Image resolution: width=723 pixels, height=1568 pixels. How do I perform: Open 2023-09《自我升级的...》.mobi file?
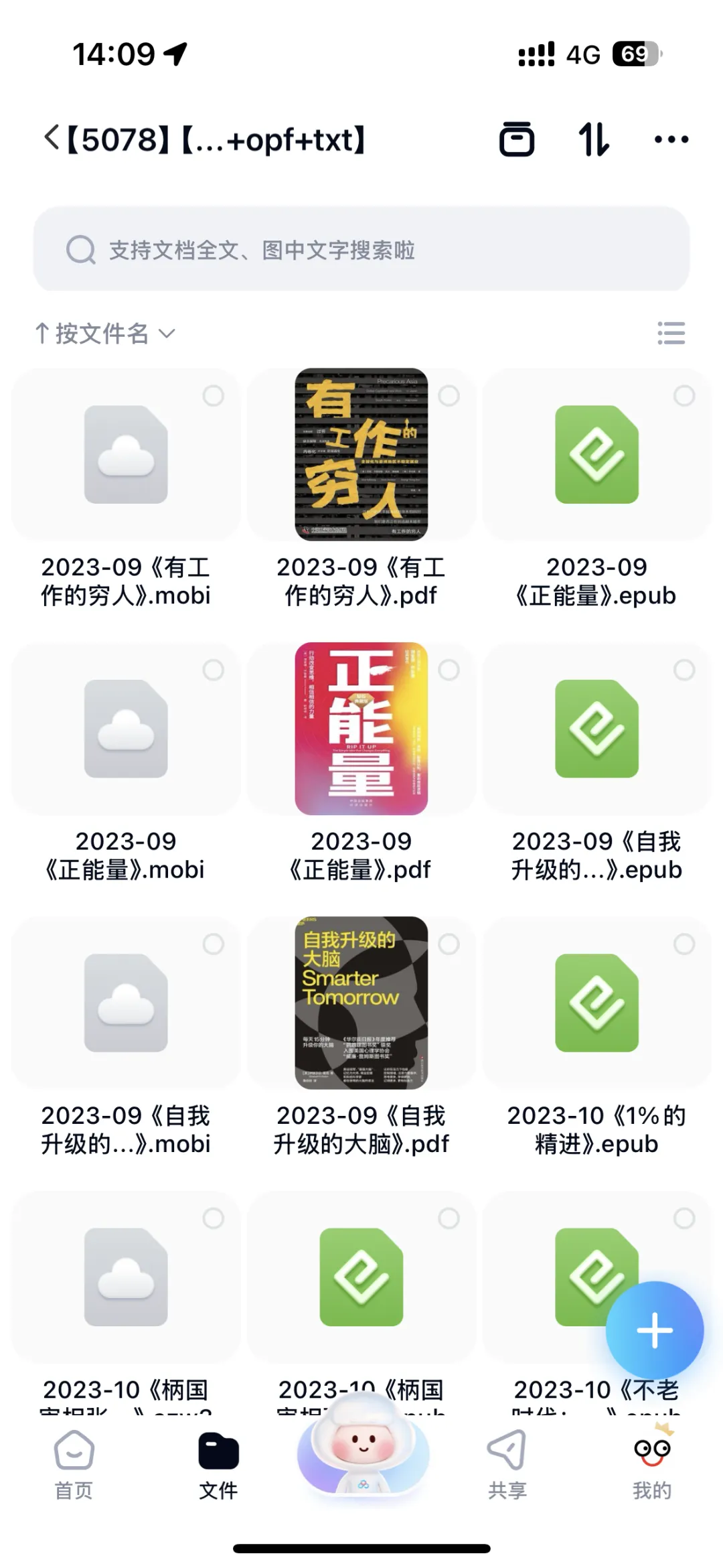pos(126,1003)
